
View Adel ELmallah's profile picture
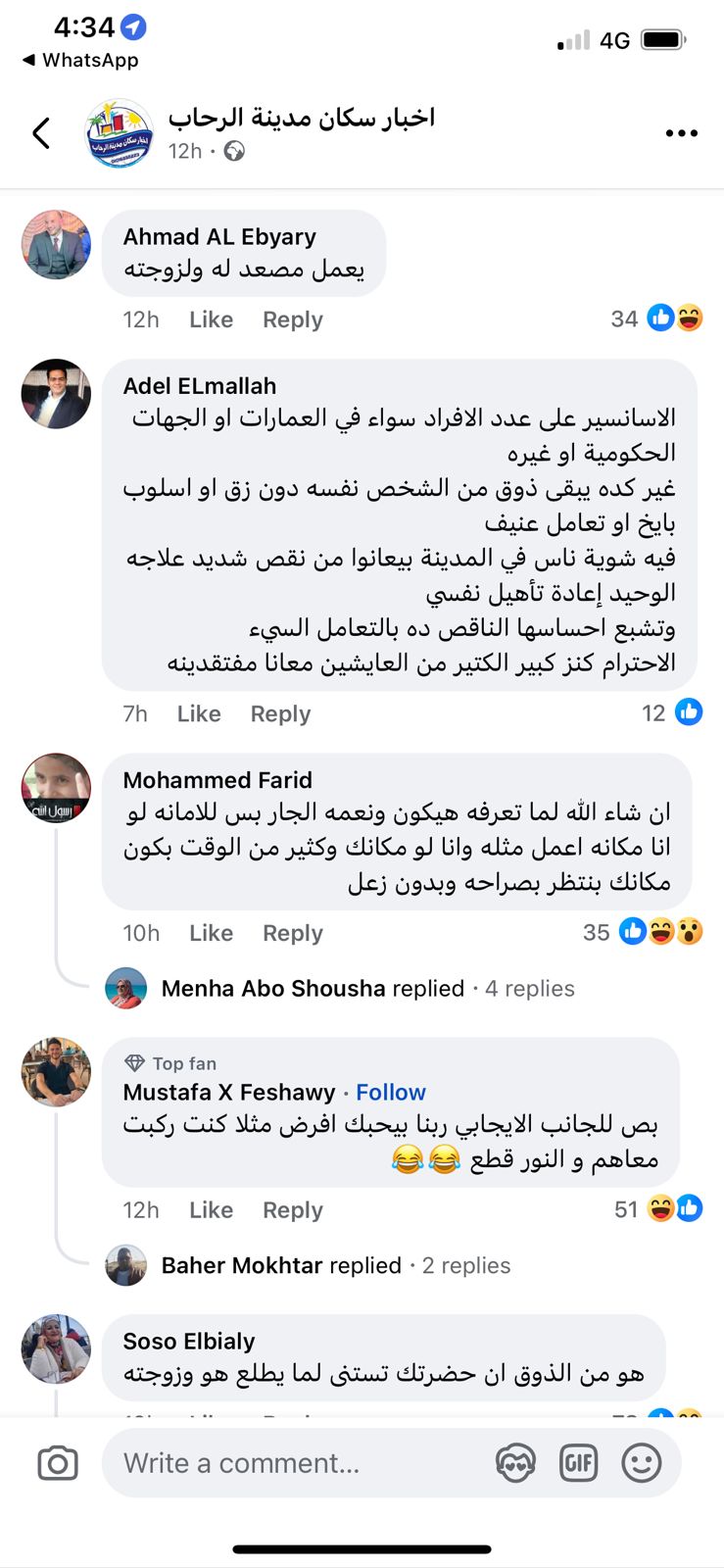coord(56,394)
